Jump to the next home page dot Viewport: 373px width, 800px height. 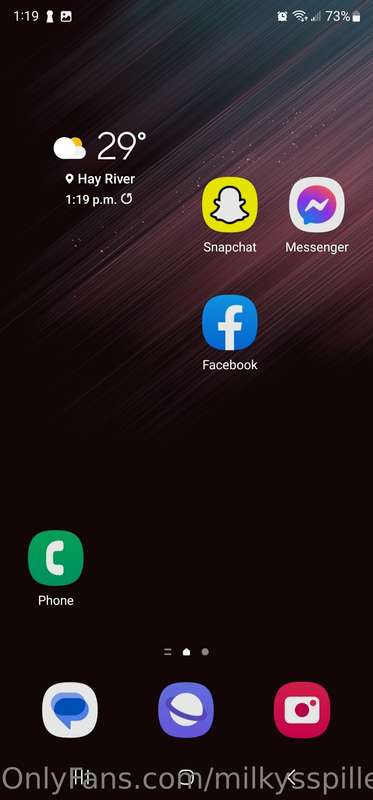(205, 652)
